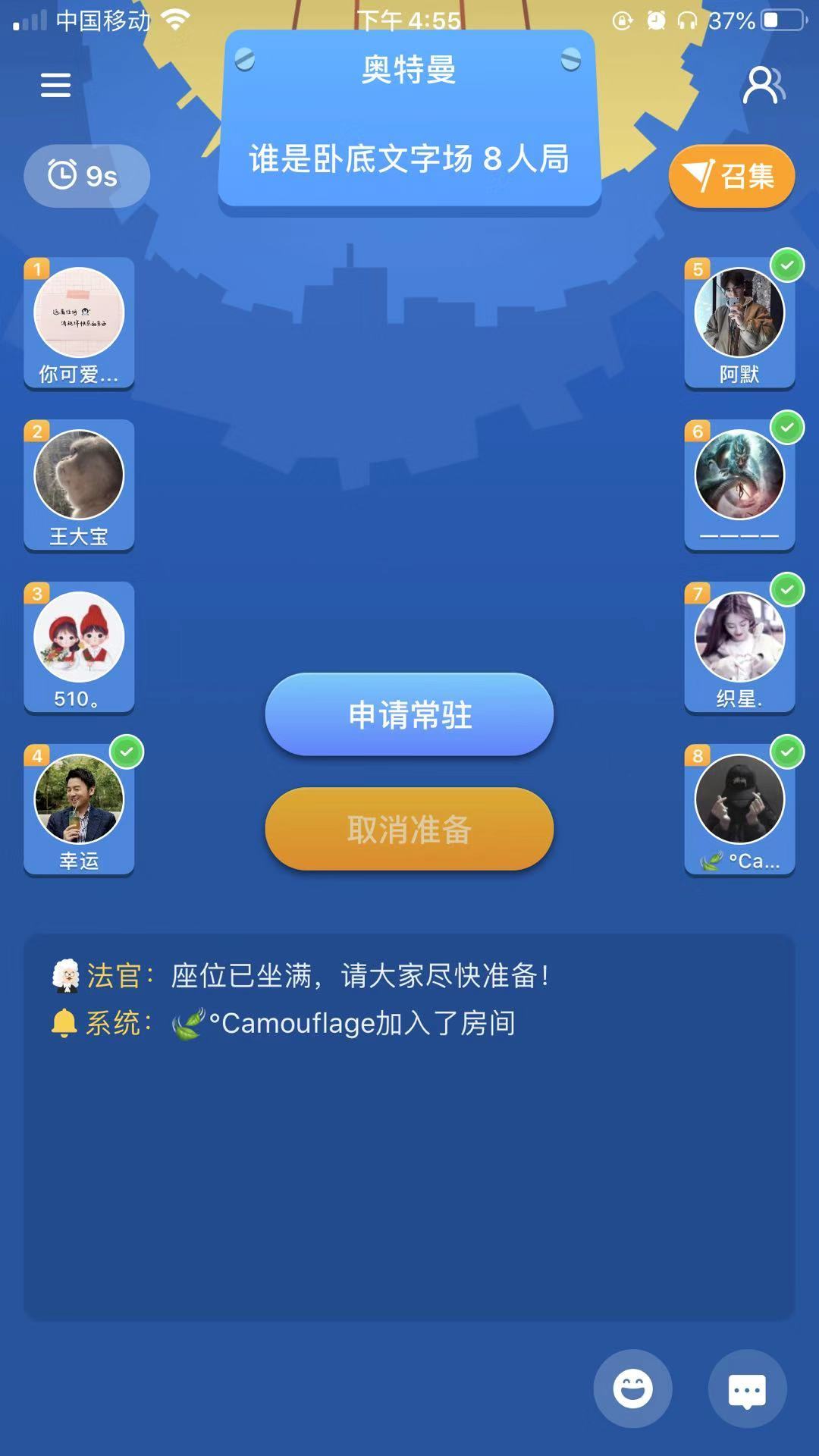819x1456 pixels.
Task: View player 王大宝's profile
Action: [x=79, y=484]
